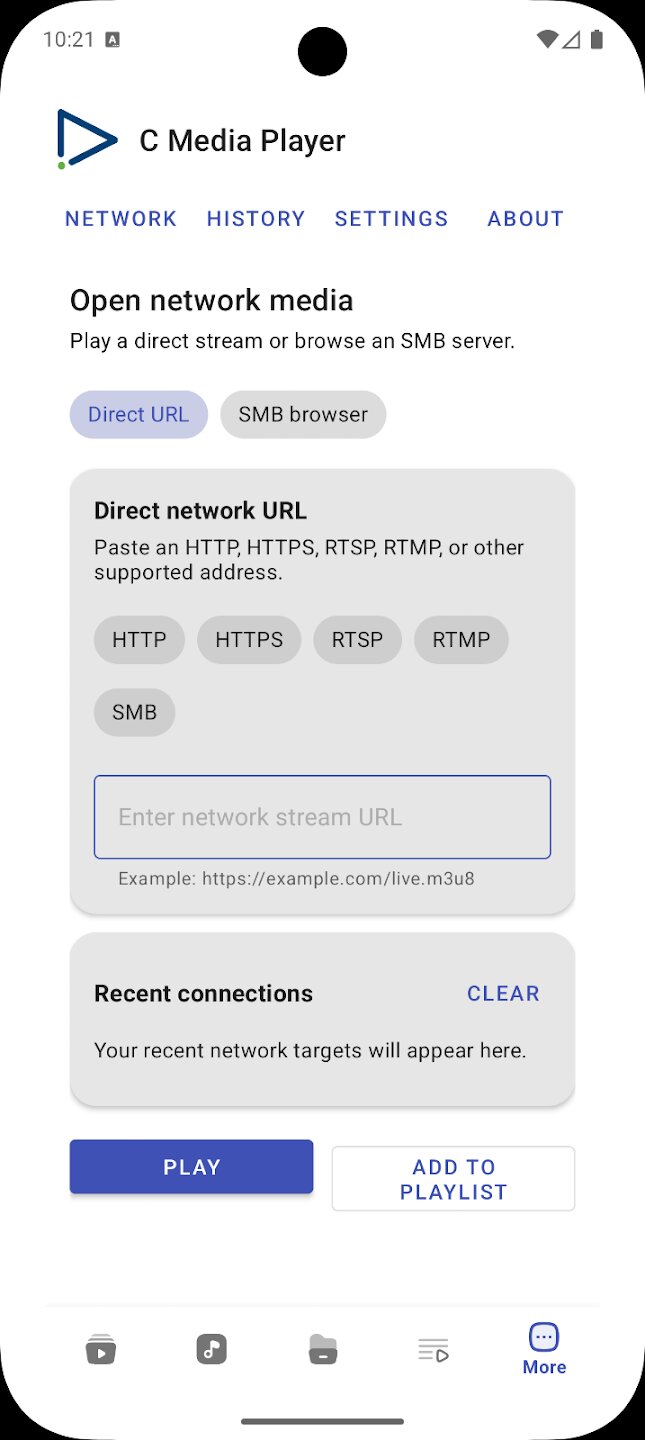
Task: Switch to the History tab
Action: (256, 219)
